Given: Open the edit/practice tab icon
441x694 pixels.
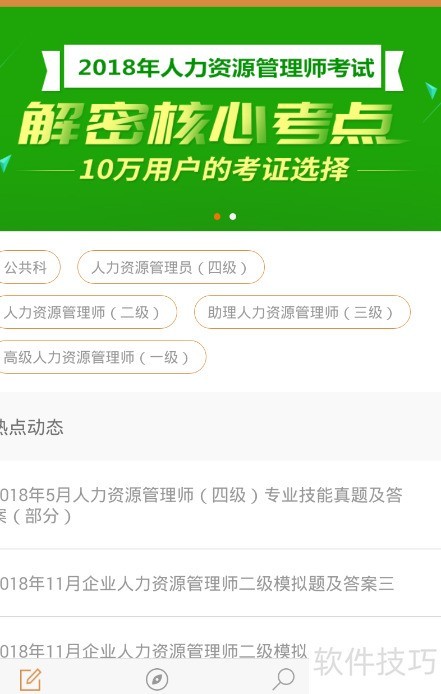Looking at the screenshot, I should click(31, 679).
